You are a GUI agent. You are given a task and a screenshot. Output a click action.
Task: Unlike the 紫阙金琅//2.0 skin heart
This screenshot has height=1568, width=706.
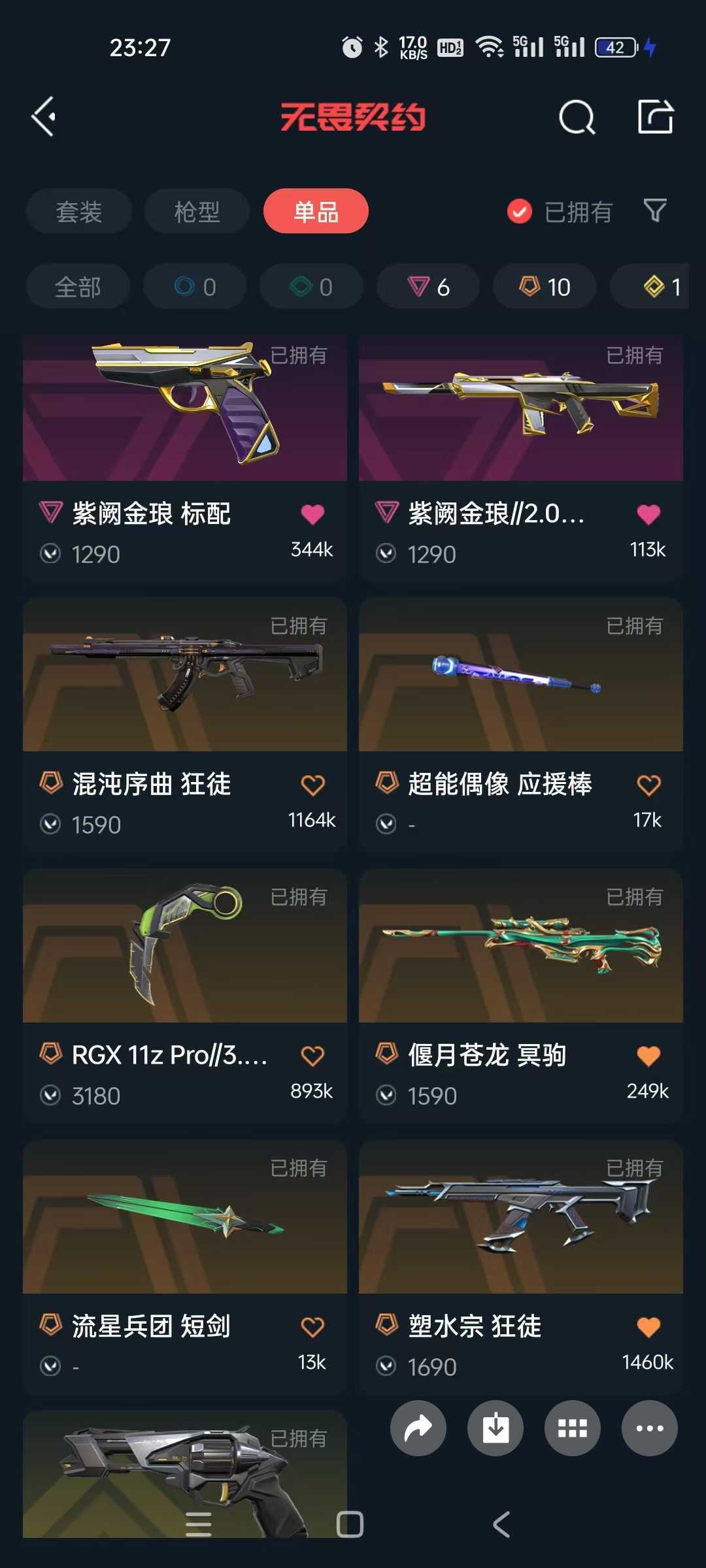click(x=648, y=515)
